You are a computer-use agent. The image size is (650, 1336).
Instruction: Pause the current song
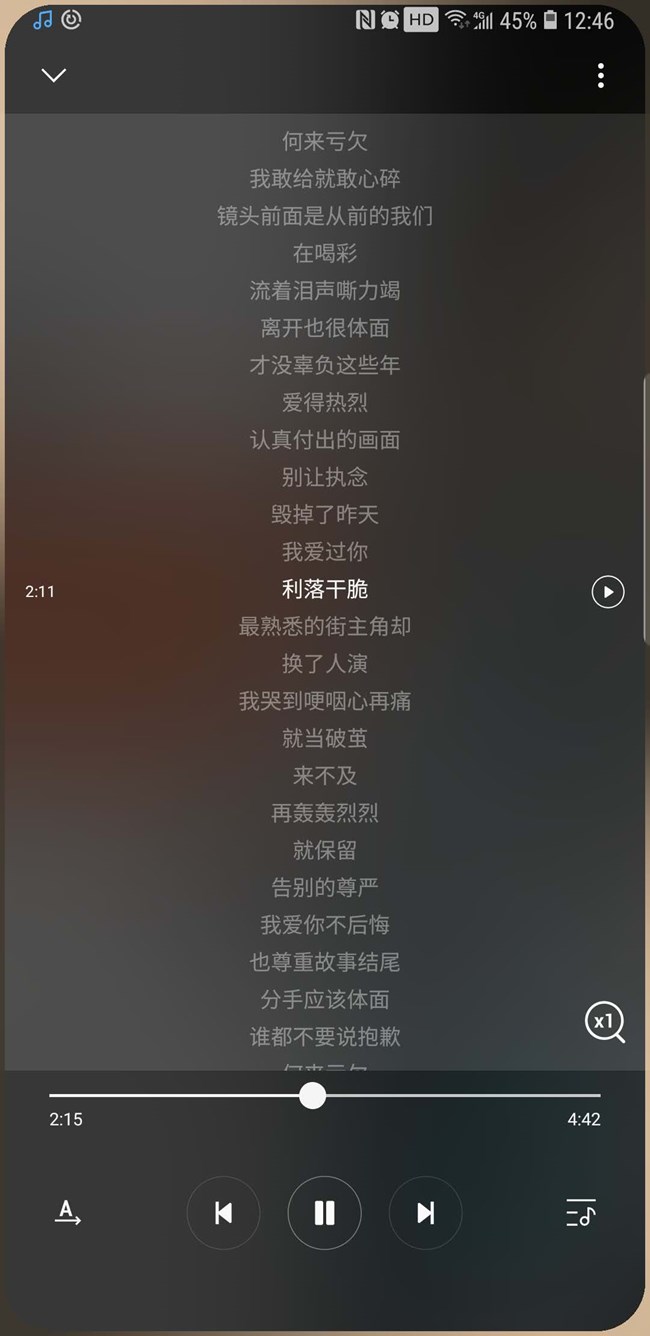pyautogui.click(x=324, y=1213)
